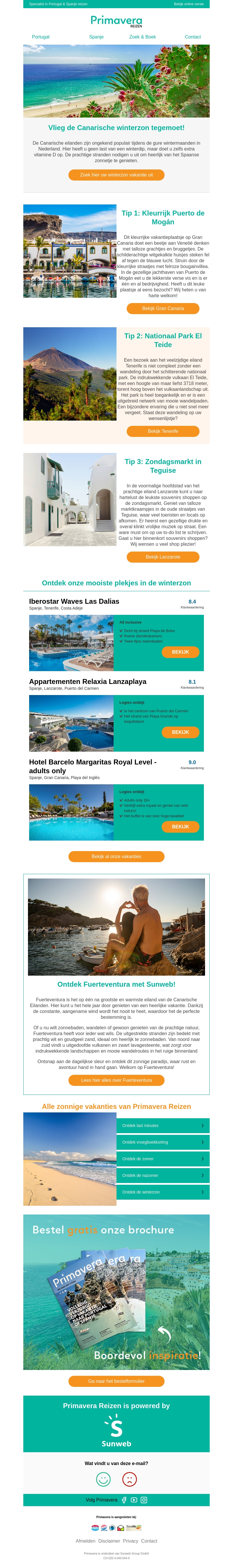The width and height of the screenshot is (233, 1568).
Task: Tap Ga naar het bestelformulier
Action: 116,1381
